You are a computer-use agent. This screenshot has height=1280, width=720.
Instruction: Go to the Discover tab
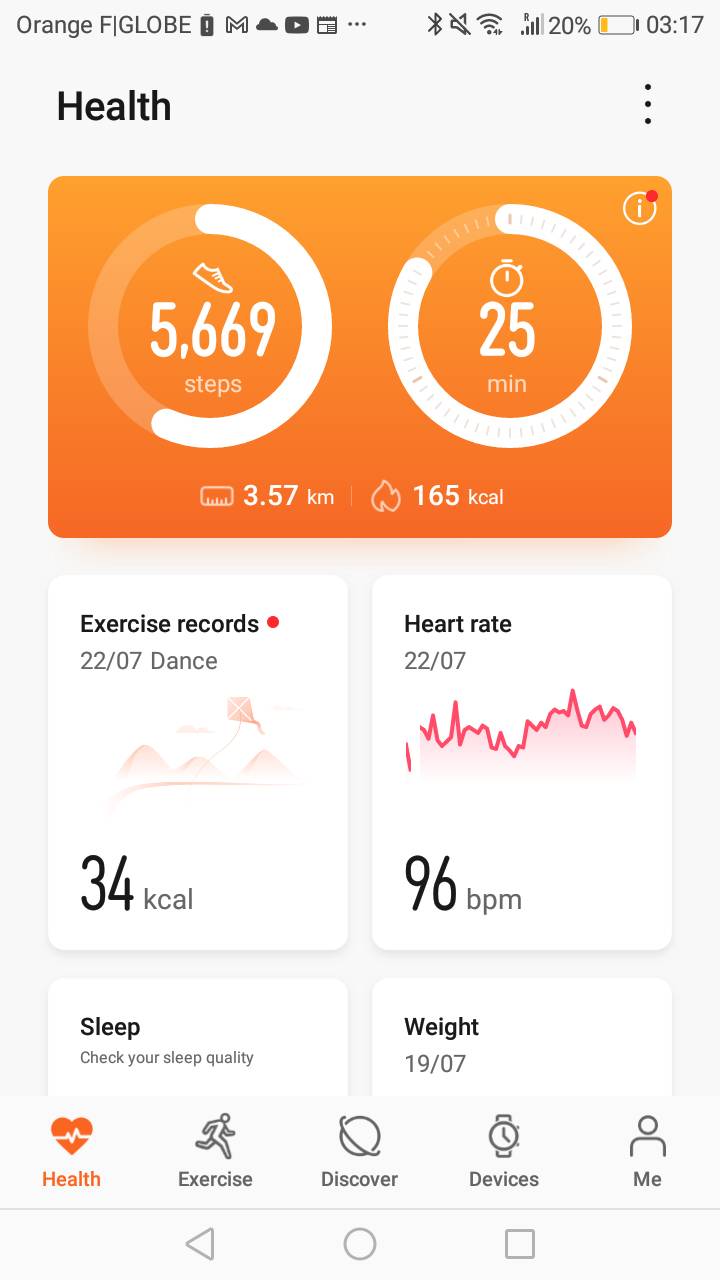pos(359,1151)
